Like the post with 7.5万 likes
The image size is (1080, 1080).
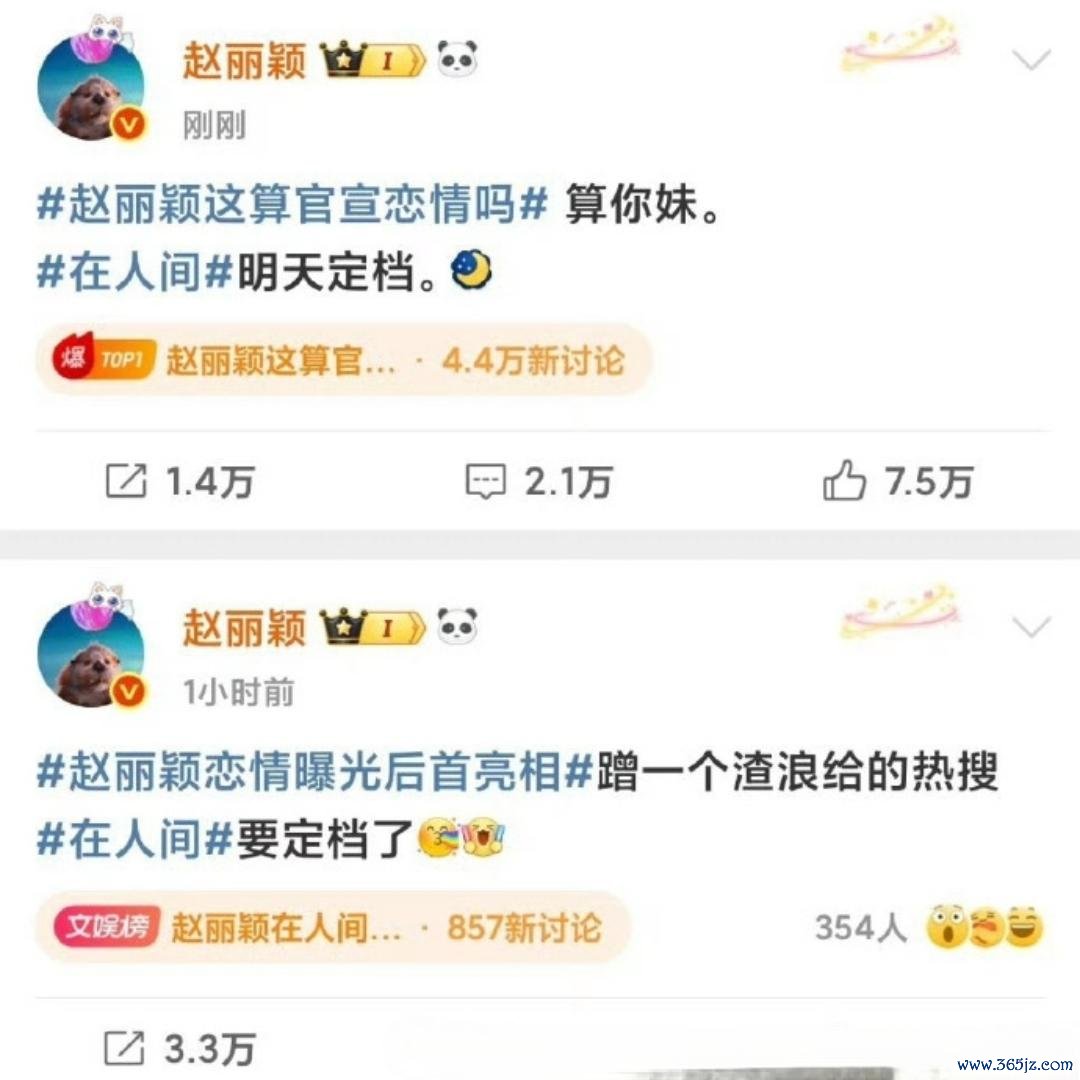click(x=897, y=482)
